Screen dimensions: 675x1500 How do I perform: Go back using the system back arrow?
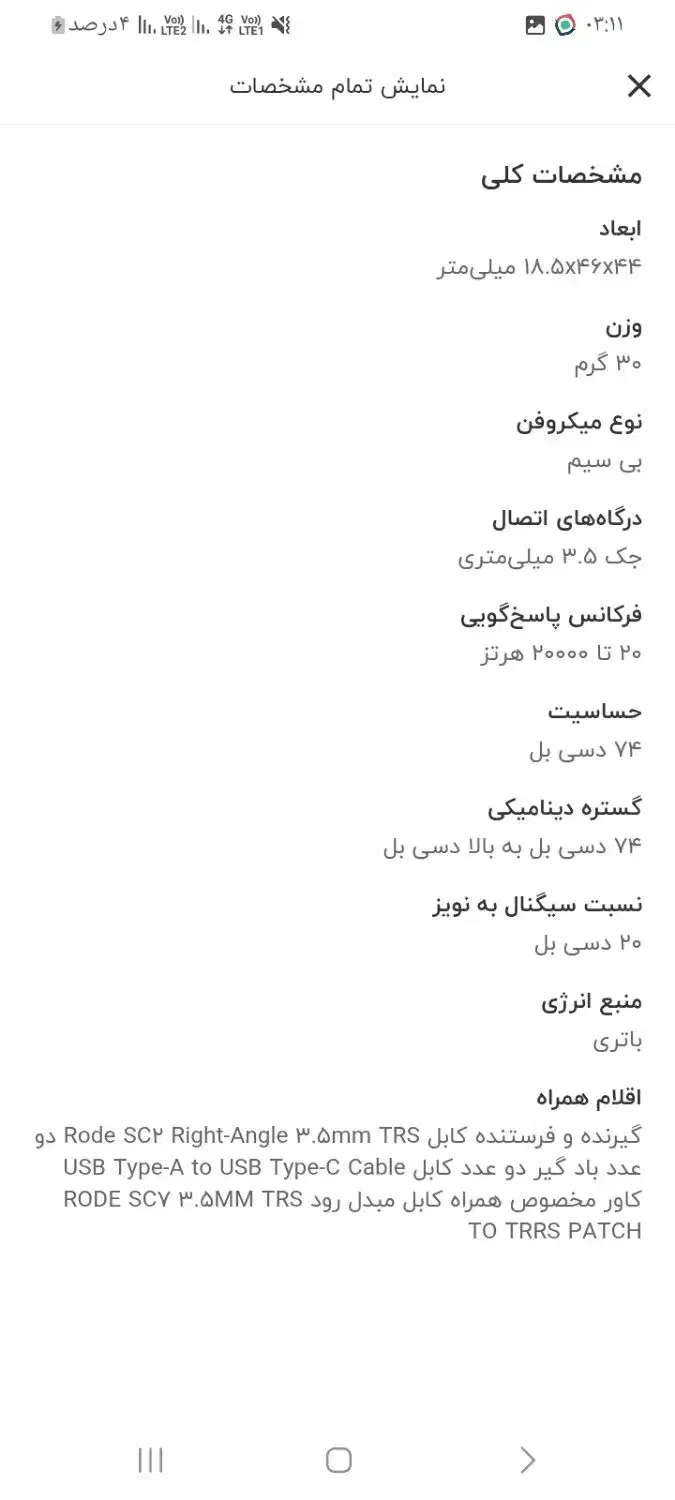pyautogui.click(x=527, y=1460)
